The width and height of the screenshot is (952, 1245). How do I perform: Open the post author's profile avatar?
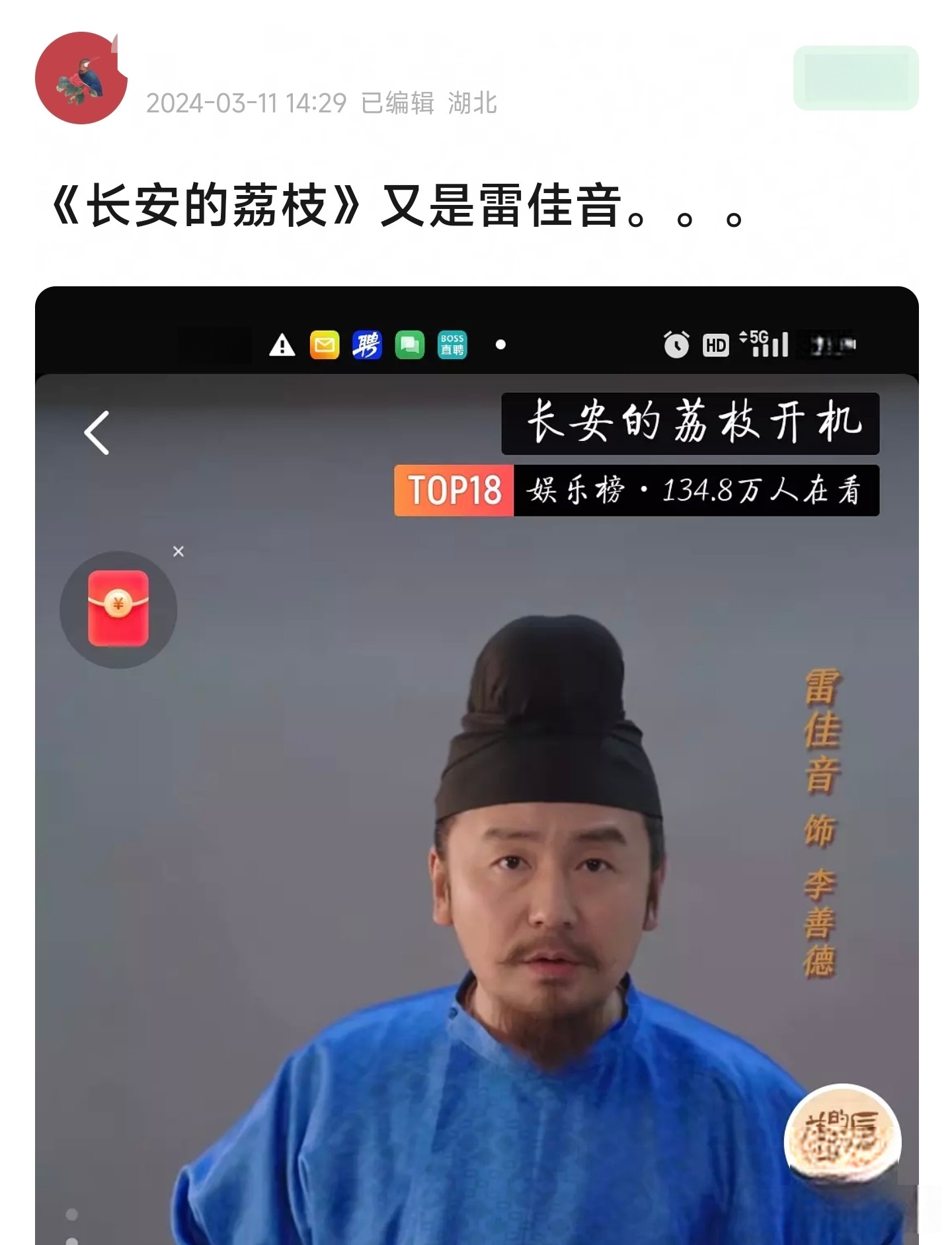point(80,78)
